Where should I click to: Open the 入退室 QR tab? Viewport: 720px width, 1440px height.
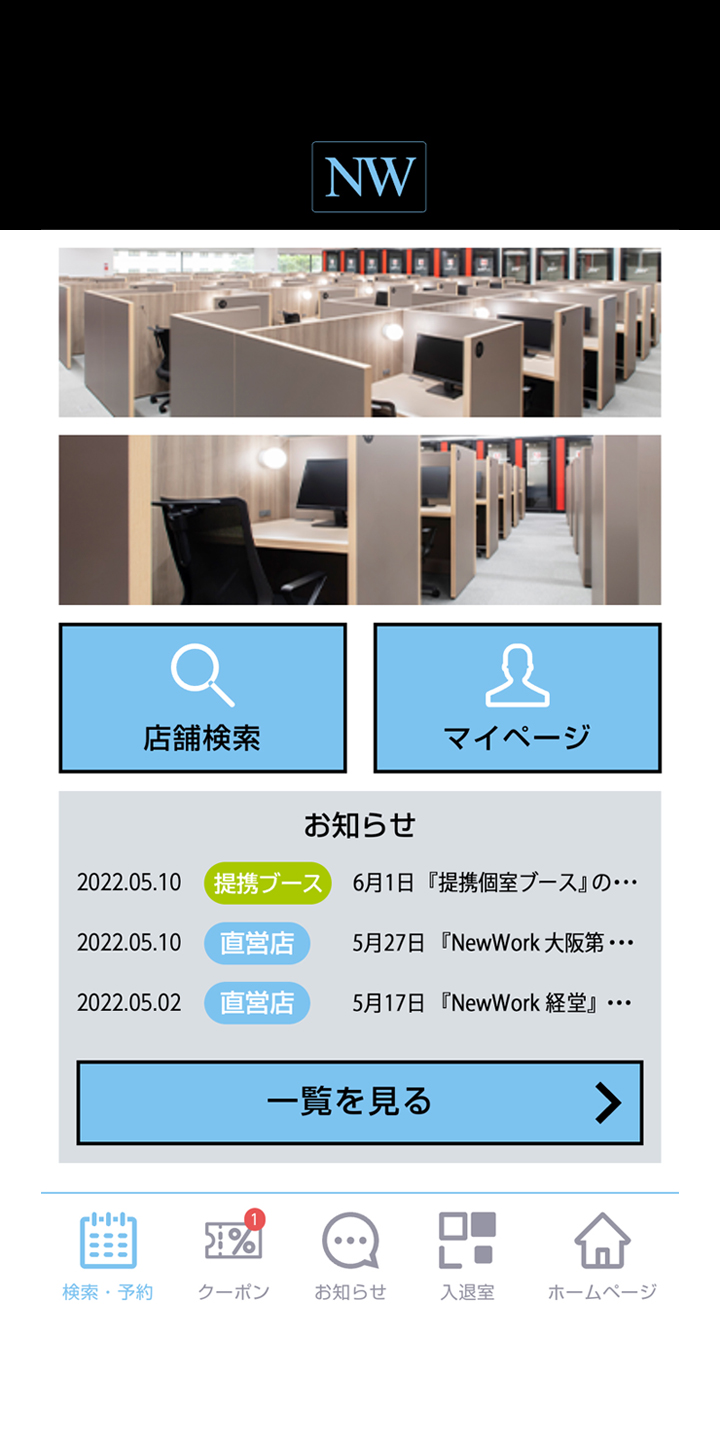pos(467,1255)
